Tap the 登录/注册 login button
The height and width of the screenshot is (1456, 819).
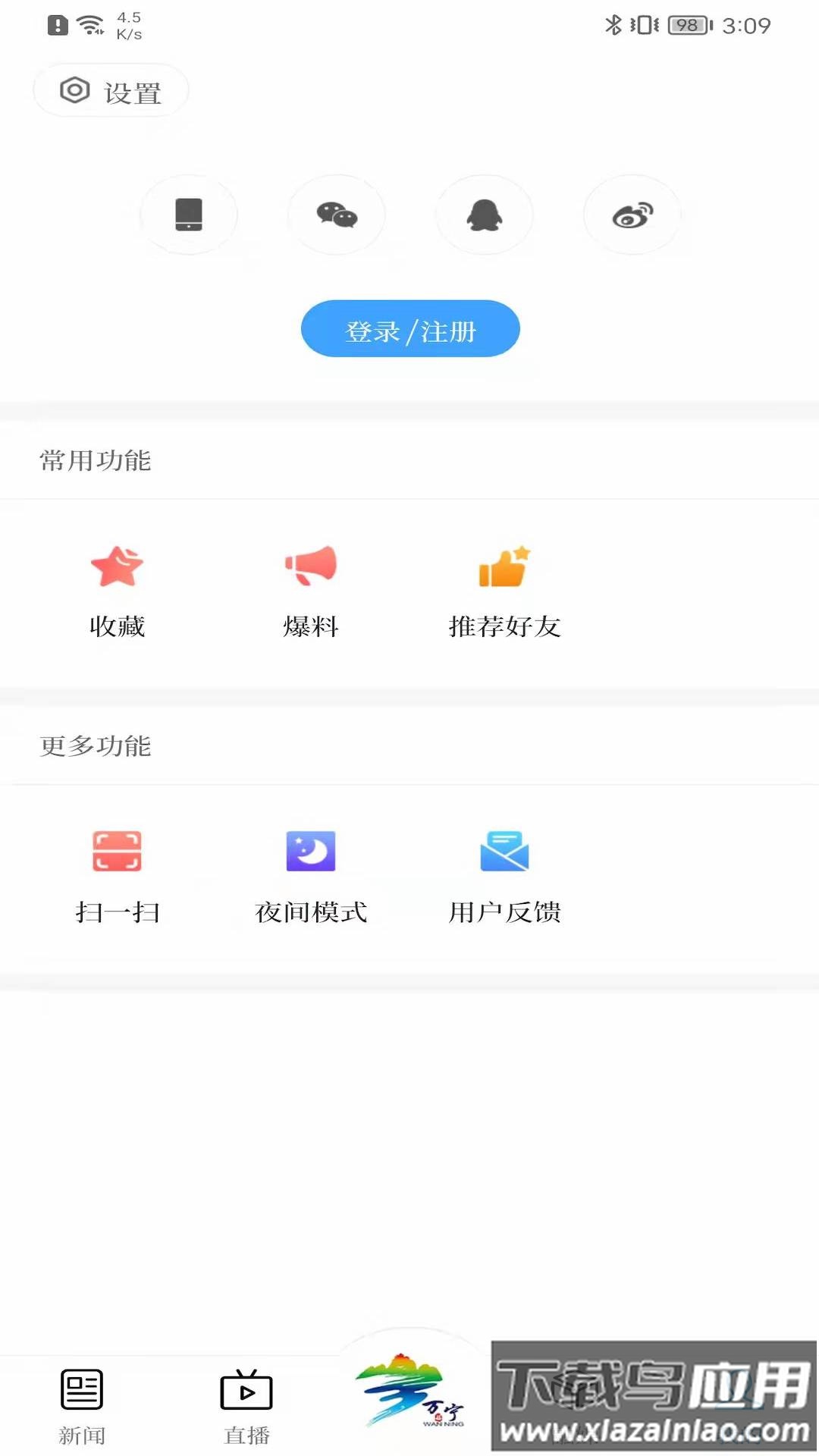pyautogui.click(x=410, y=328)
